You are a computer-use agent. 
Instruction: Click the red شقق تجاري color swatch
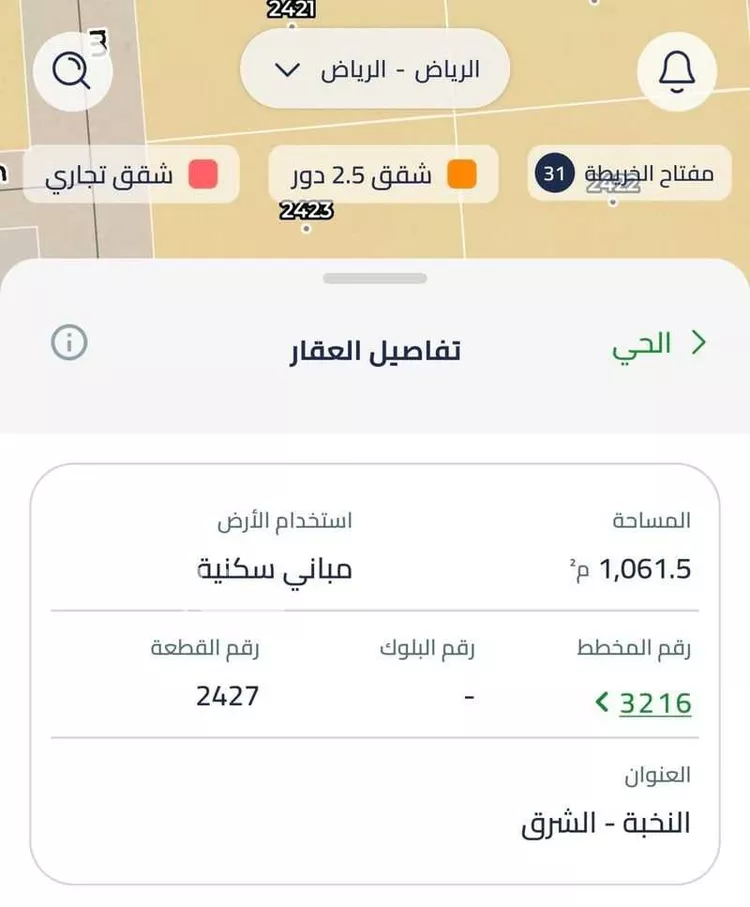203,173
